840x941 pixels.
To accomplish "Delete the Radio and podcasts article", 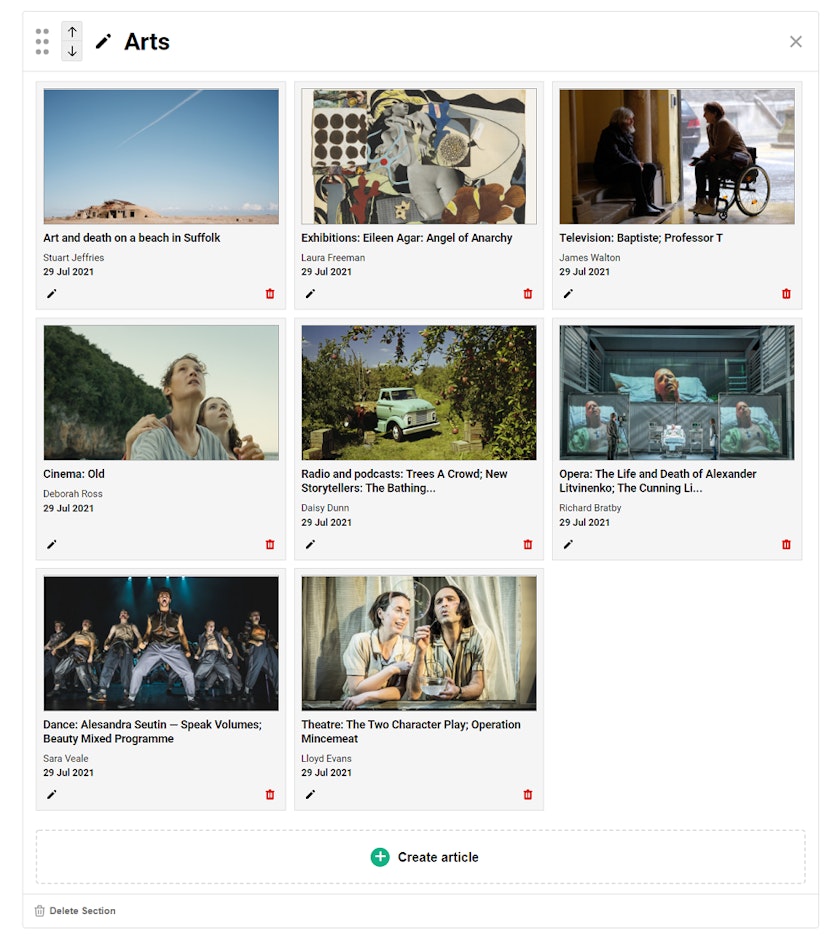I will pos(528,545).
